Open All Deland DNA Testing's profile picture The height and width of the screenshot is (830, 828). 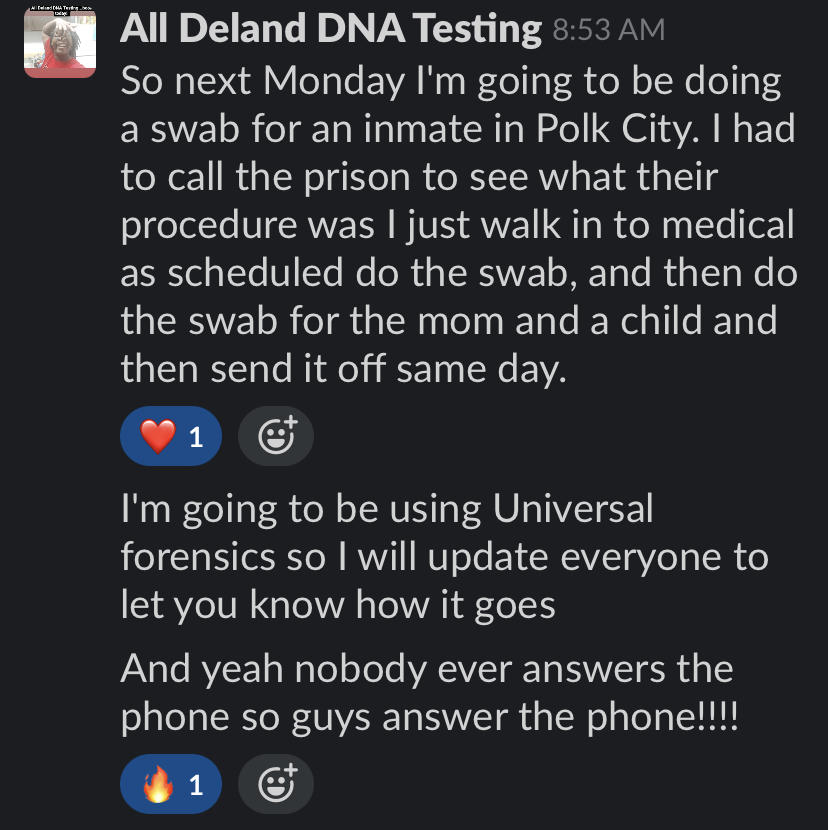click(x=59, y=42)
